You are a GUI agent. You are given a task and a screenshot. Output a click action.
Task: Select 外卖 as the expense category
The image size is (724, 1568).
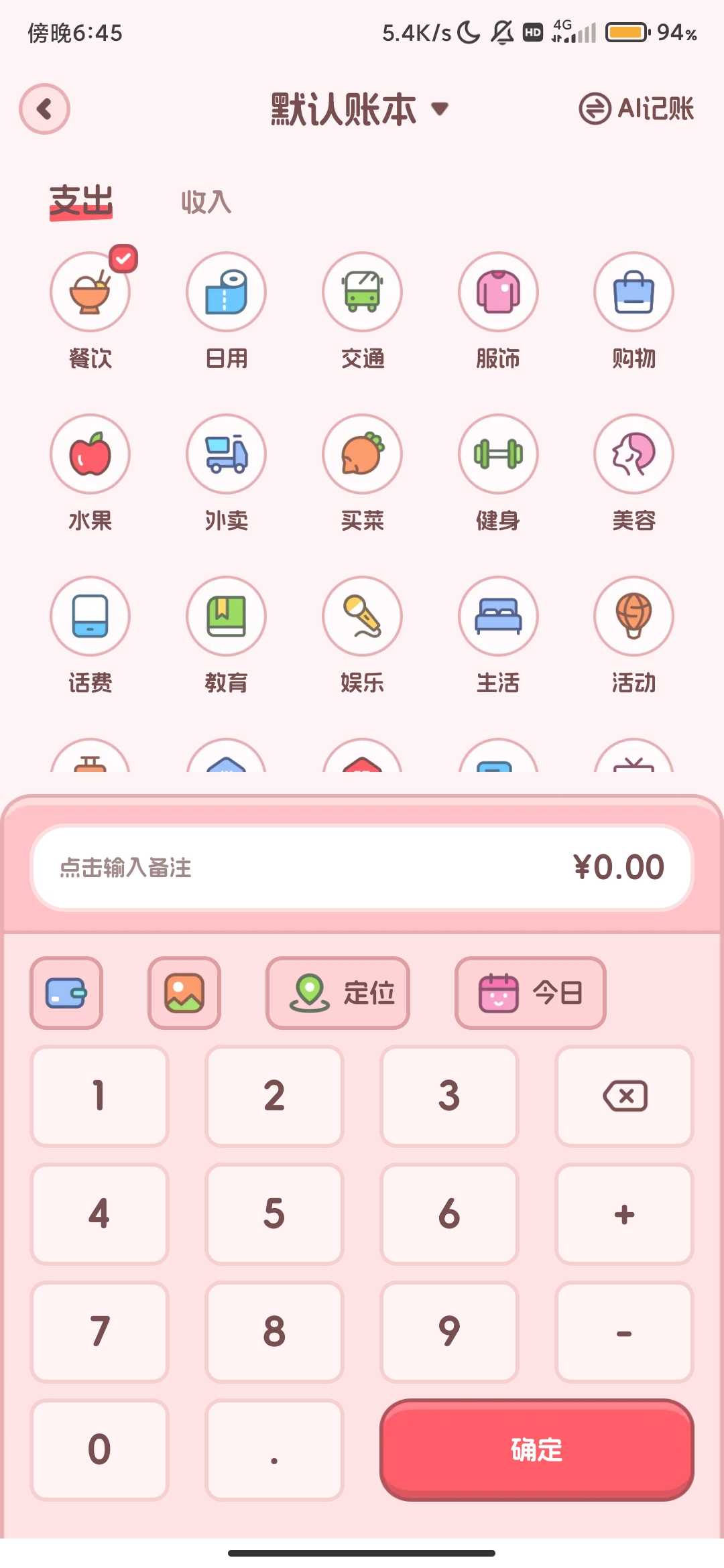(227, 454)
